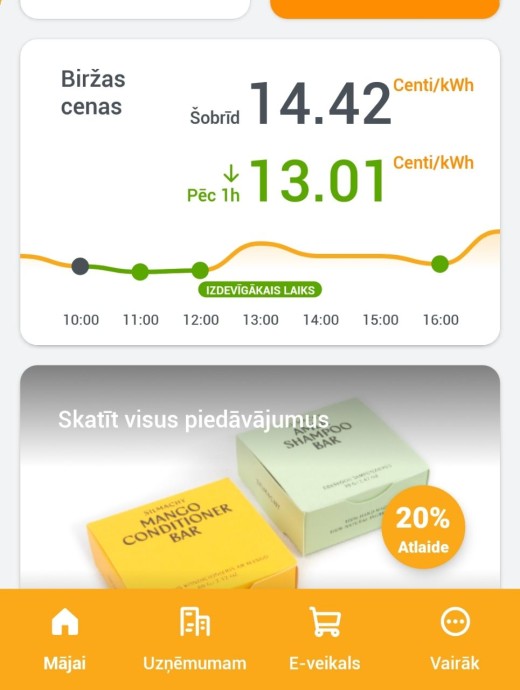
Task: Select the 16:00 point on the price chart
Action: click(440, 264)
